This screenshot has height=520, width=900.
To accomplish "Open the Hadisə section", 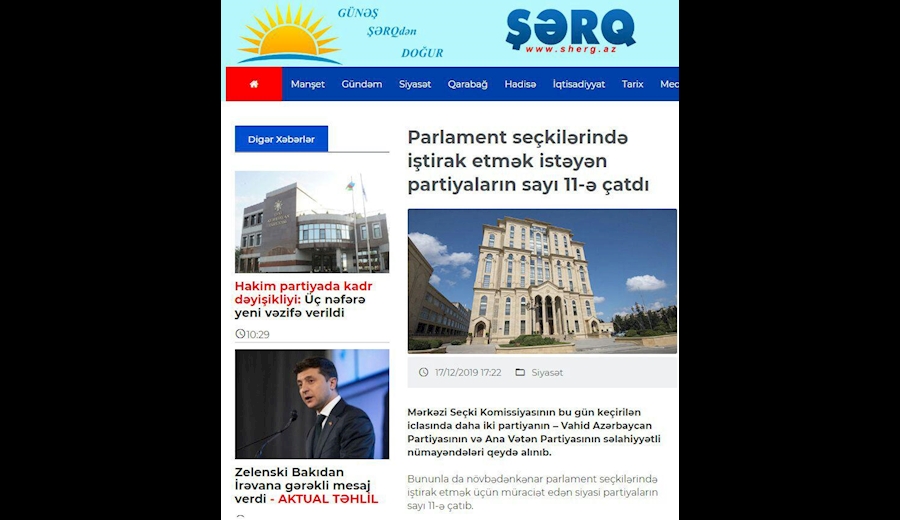I will point(520,84).
